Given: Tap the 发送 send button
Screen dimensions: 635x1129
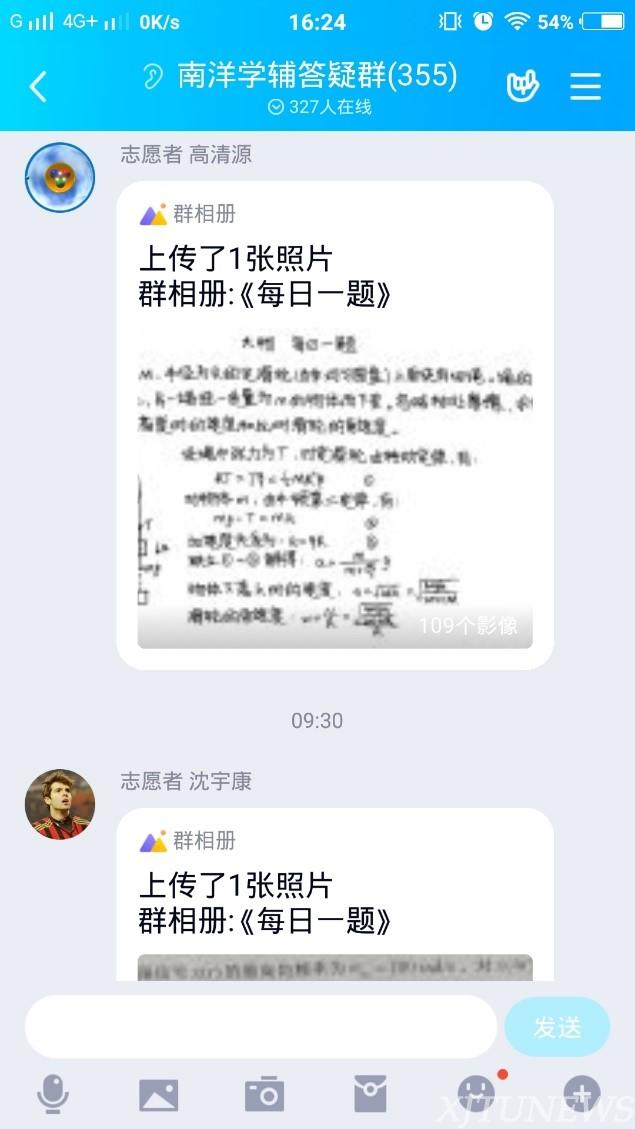Looking at the screenshot, I should [x=557, y=1027].
